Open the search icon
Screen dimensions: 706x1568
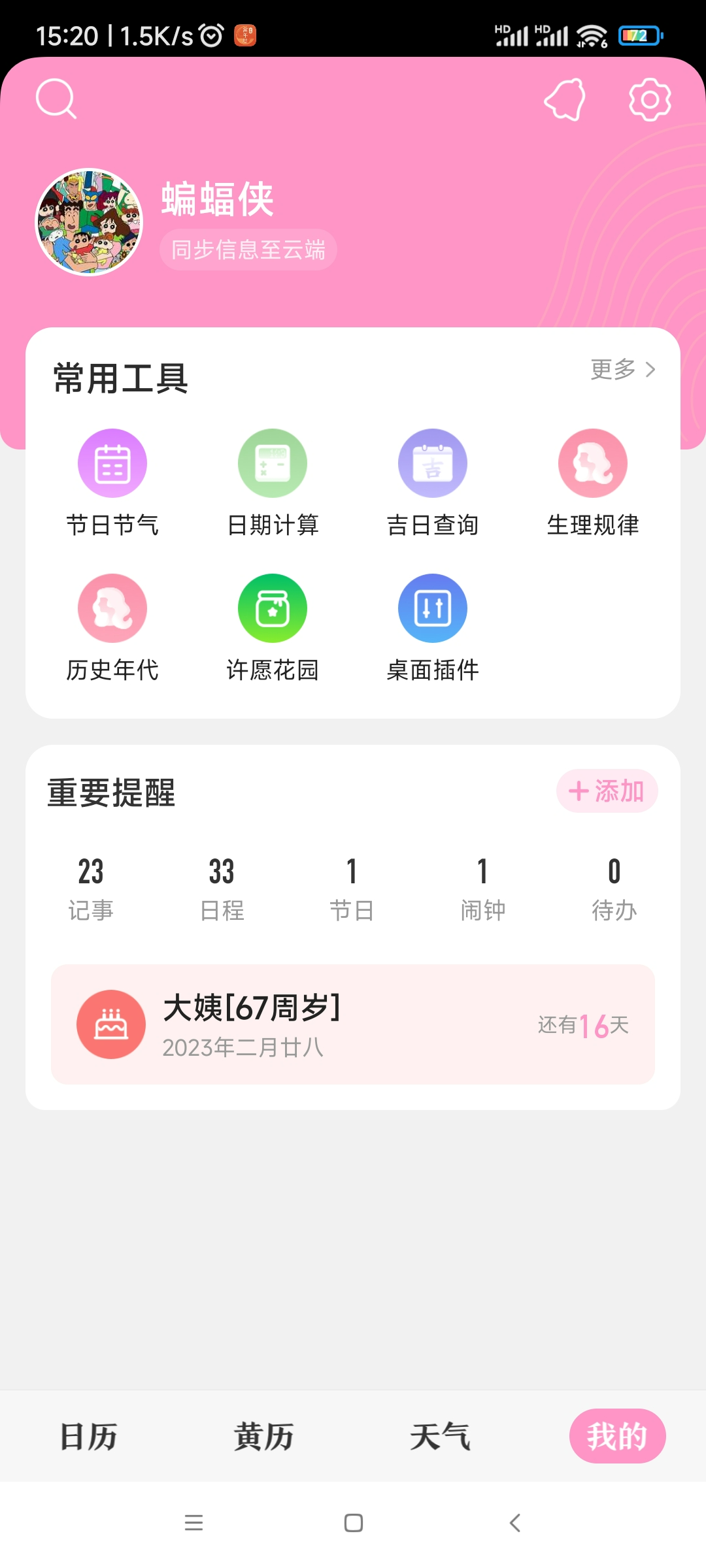pos(56,99)
